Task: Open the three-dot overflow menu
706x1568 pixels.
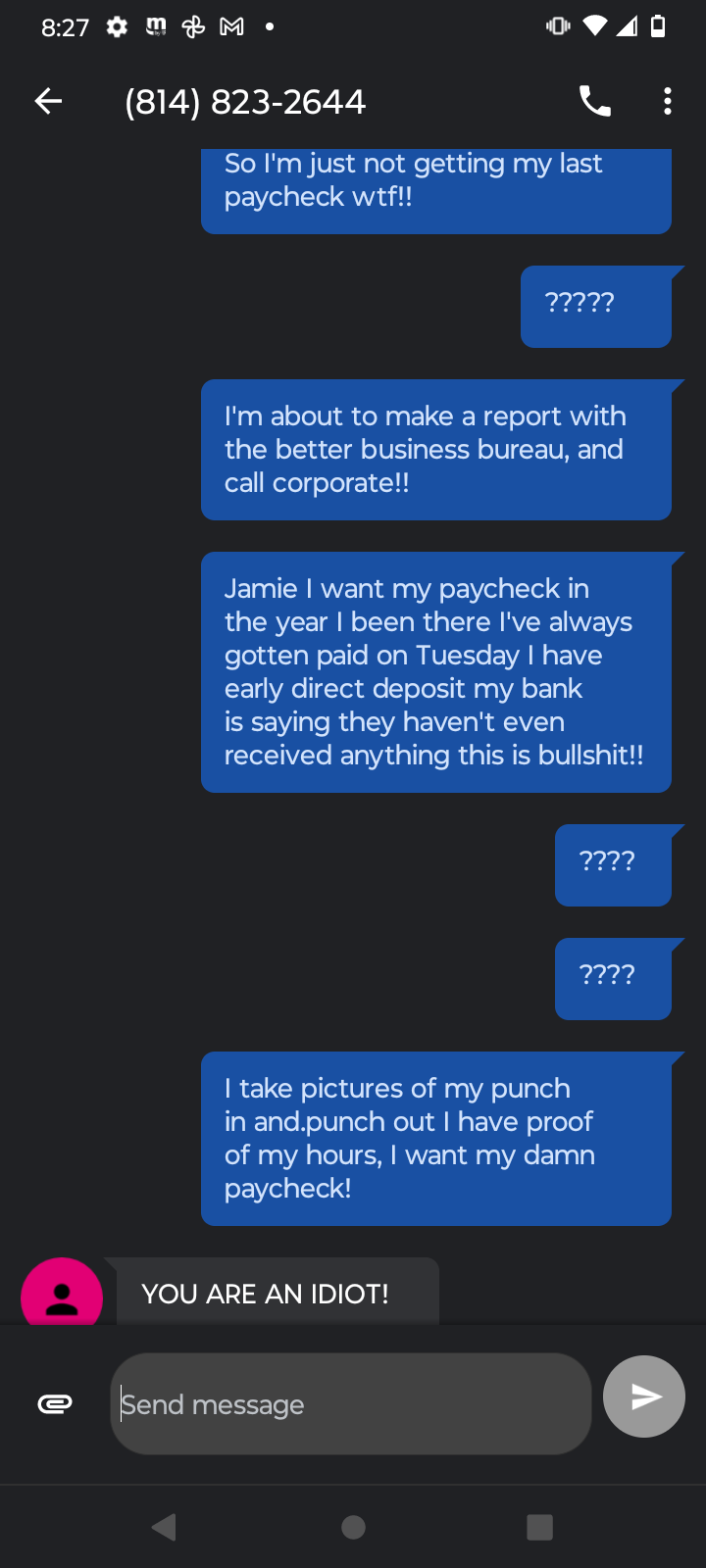Action: (x=666, y=100)
